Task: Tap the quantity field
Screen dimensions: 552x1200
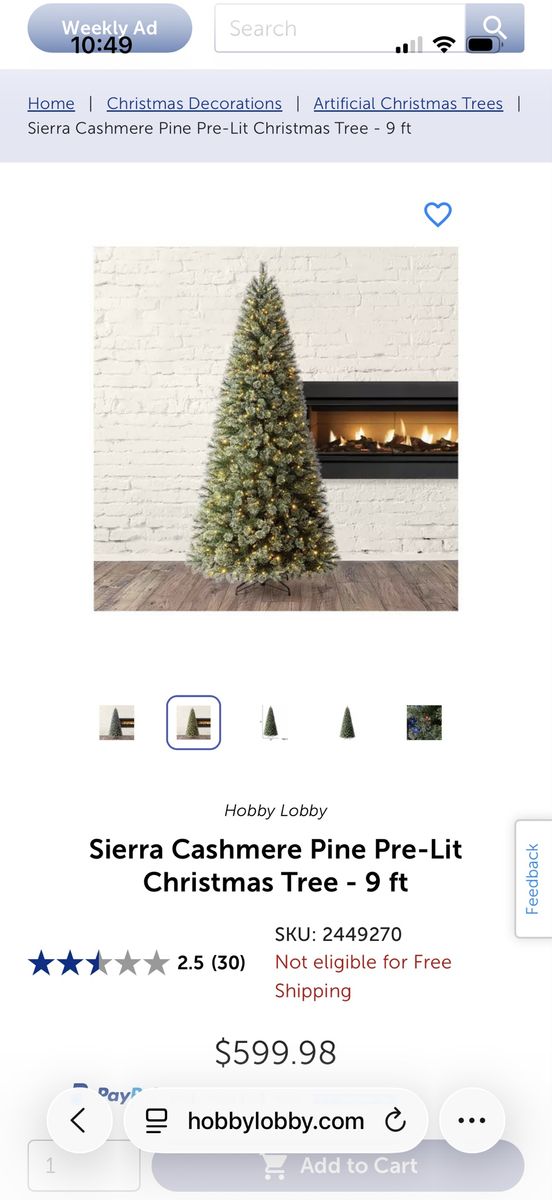Action: pyautogui.click(x=84, y=1166)
